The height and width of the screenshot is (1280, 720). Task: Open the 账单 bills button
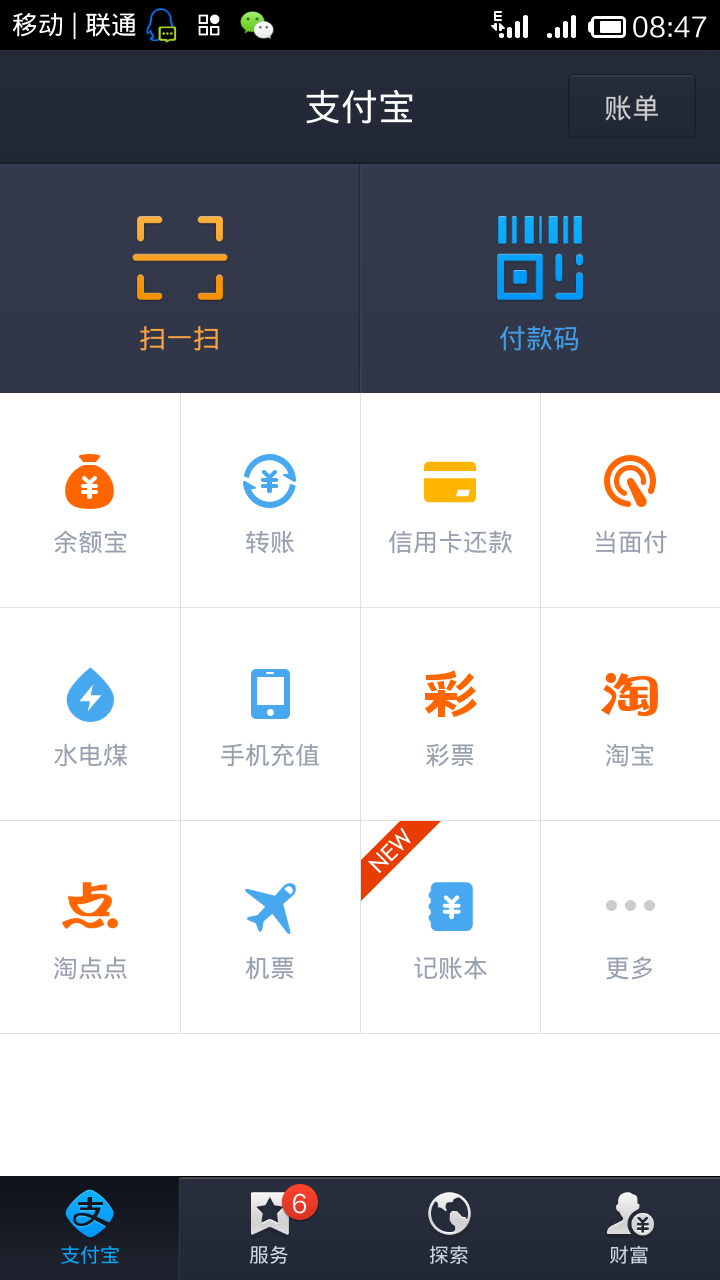[x=632, y=107]
